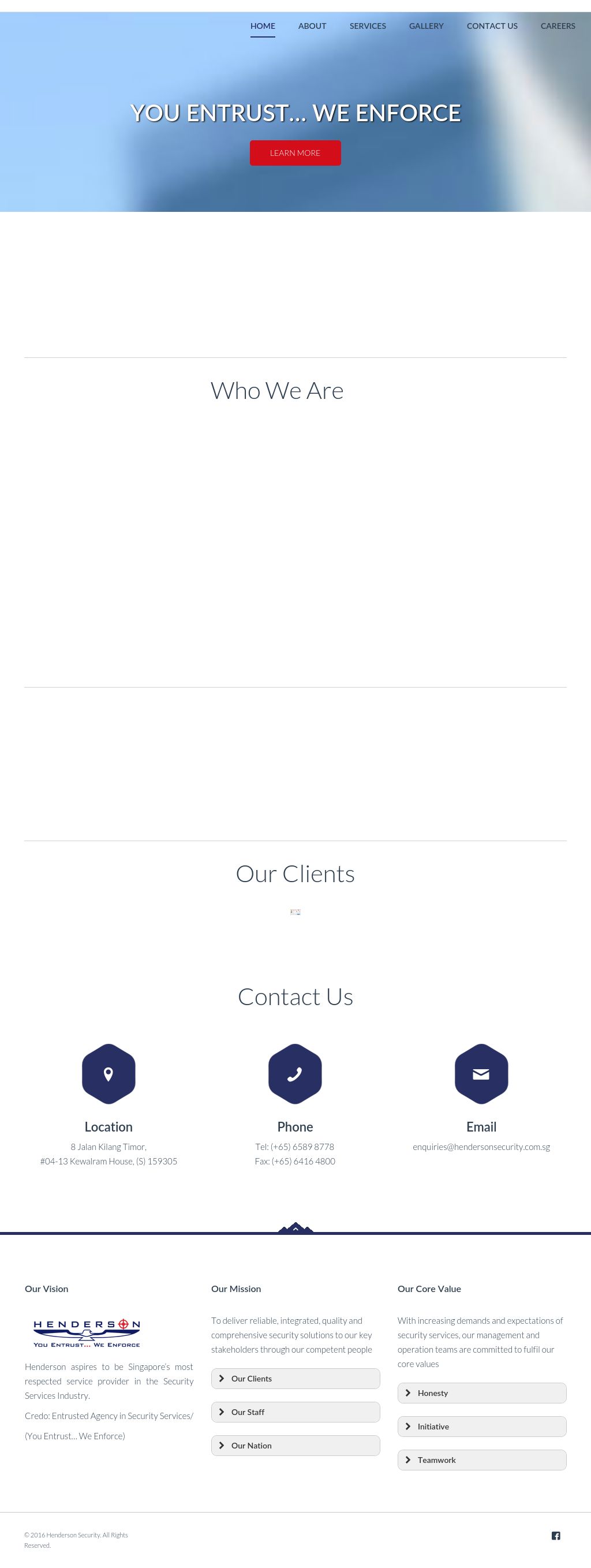Go to the Home nav item
The width and height of the screenshot is (591, 1568).
(263, 26)
